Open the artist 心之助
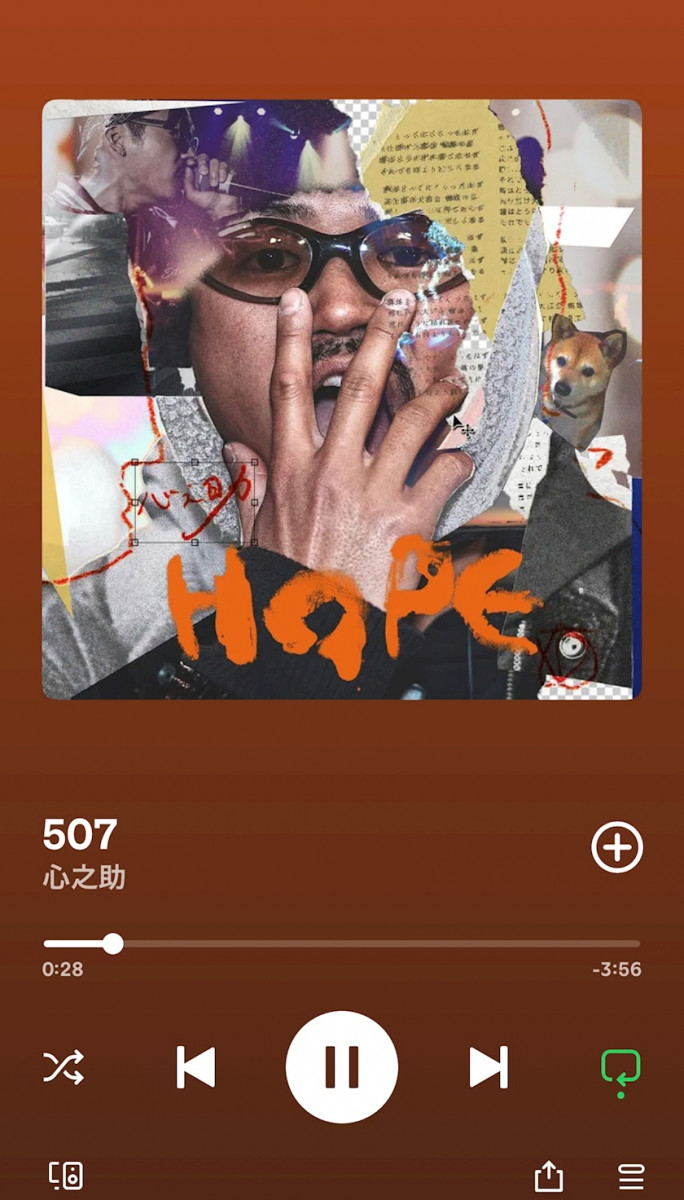This screenshot has width=684, height=1200. pyautogui.click(x=84, y=877)
